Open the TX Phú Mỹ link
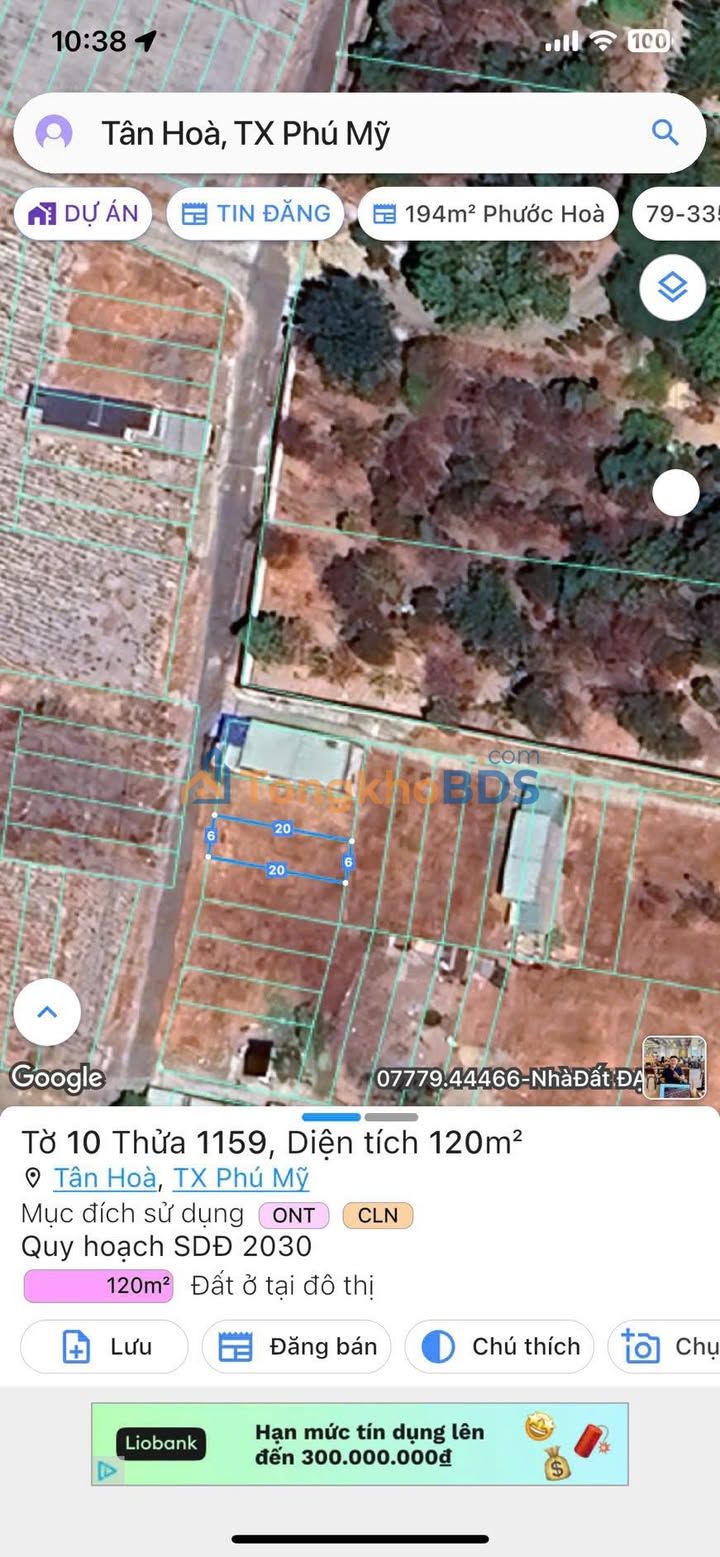This screenshot has height=1557, width=720. tap(241, 1178)
